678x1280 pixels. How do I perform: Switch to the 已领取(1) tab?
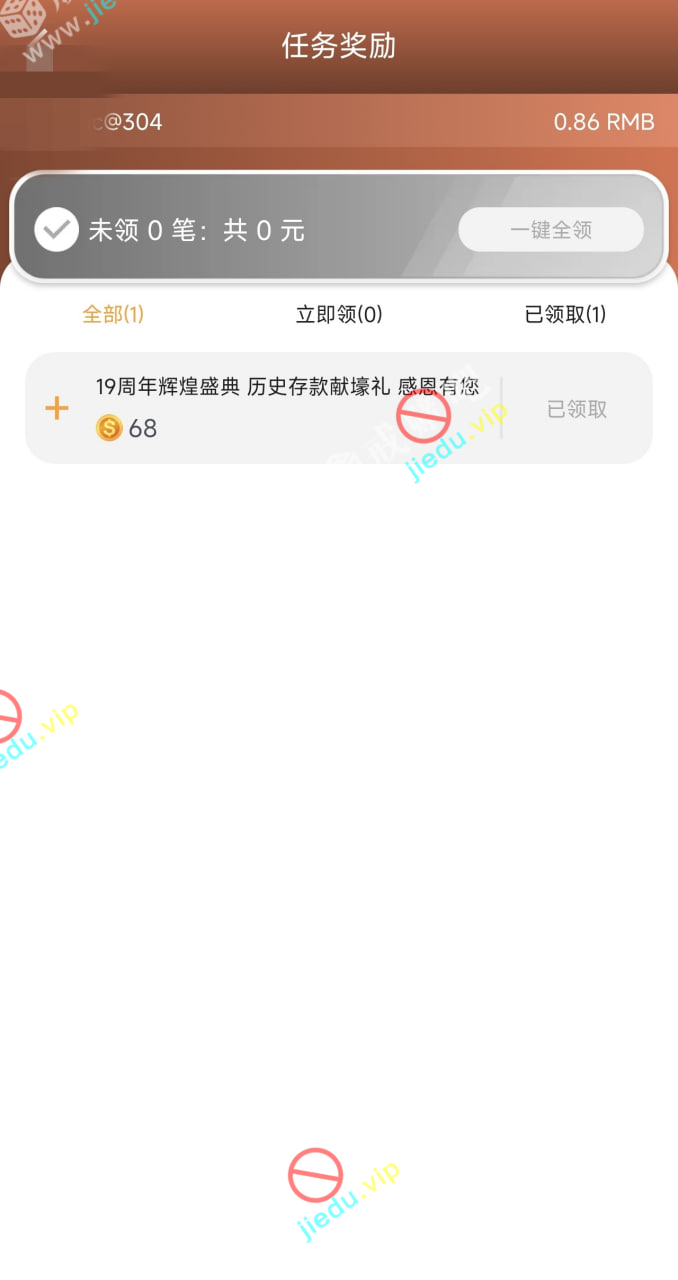565,314
